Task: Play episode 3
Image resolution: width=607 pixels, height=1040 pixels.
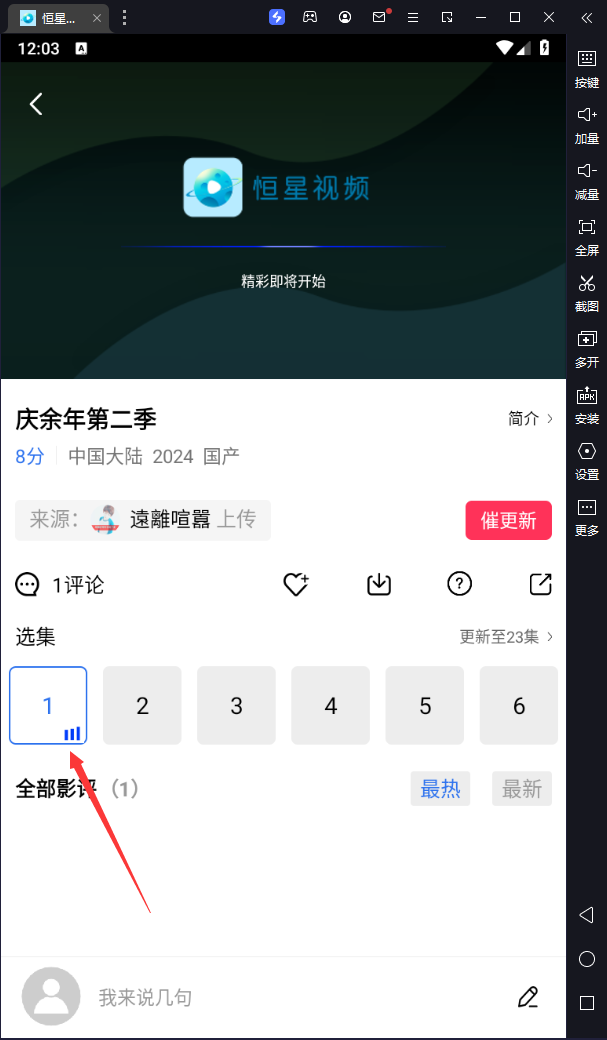Action: (236, 706)
